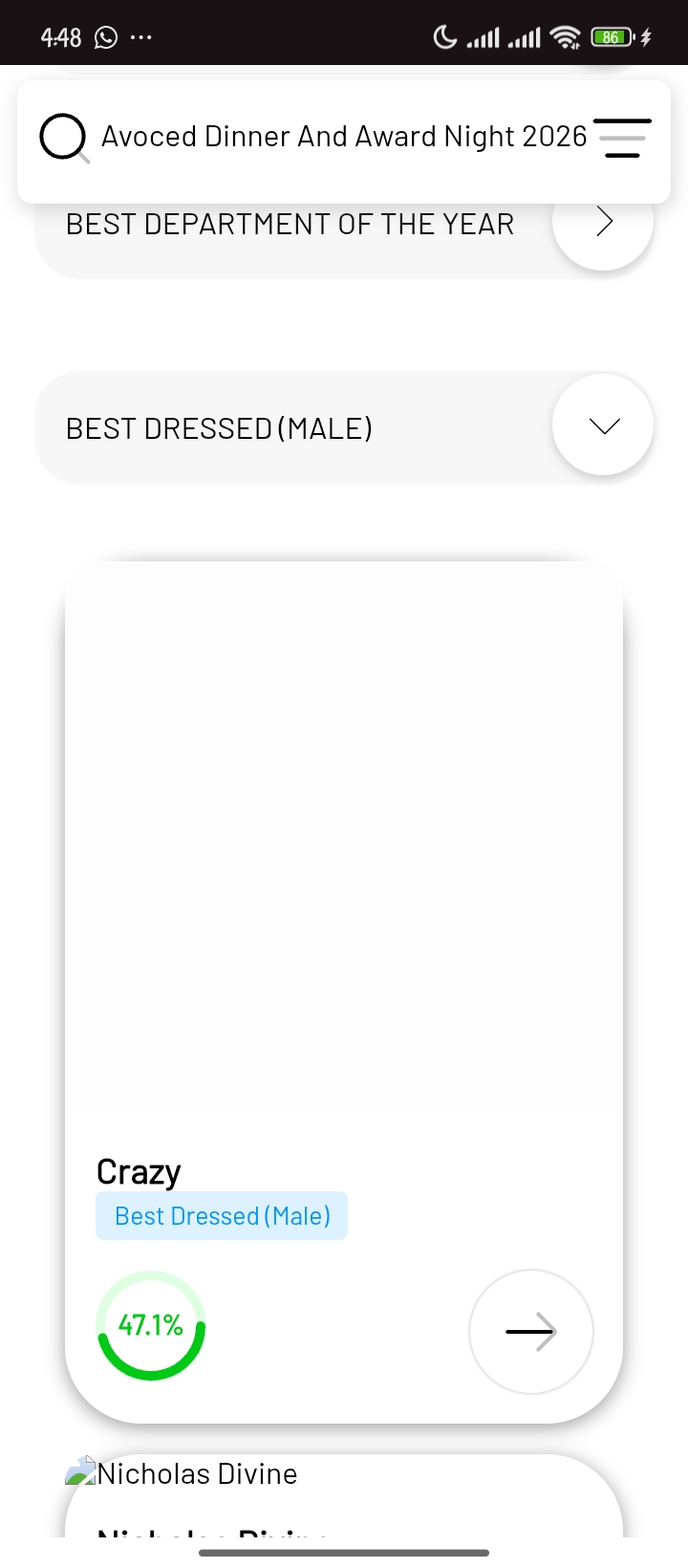Collapse the Best Dressed (Male) section
The height and width of the screenshot is (1568, 688).
[603, 425]
